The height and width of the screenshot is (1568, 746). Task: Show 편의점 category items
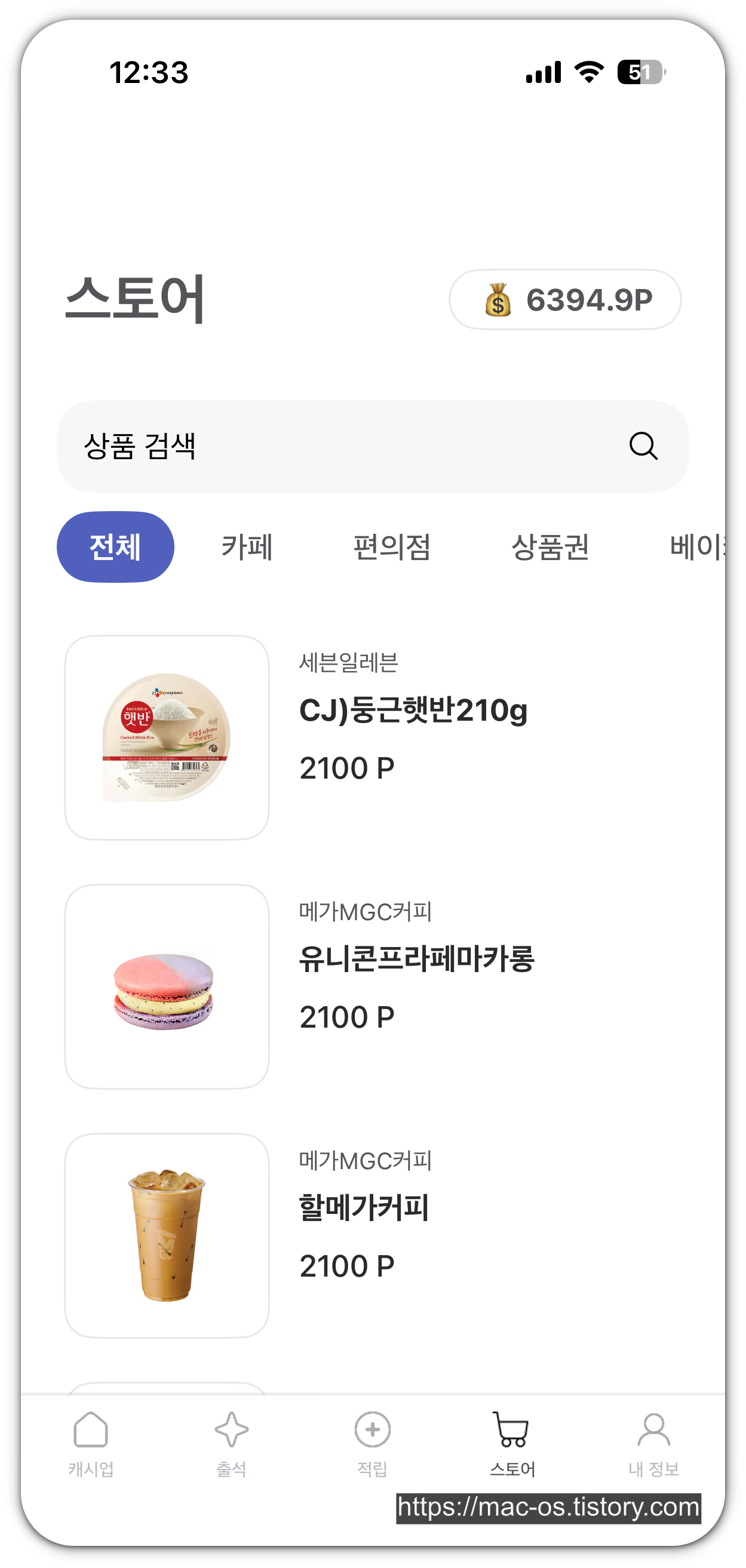tap(392, 546)
